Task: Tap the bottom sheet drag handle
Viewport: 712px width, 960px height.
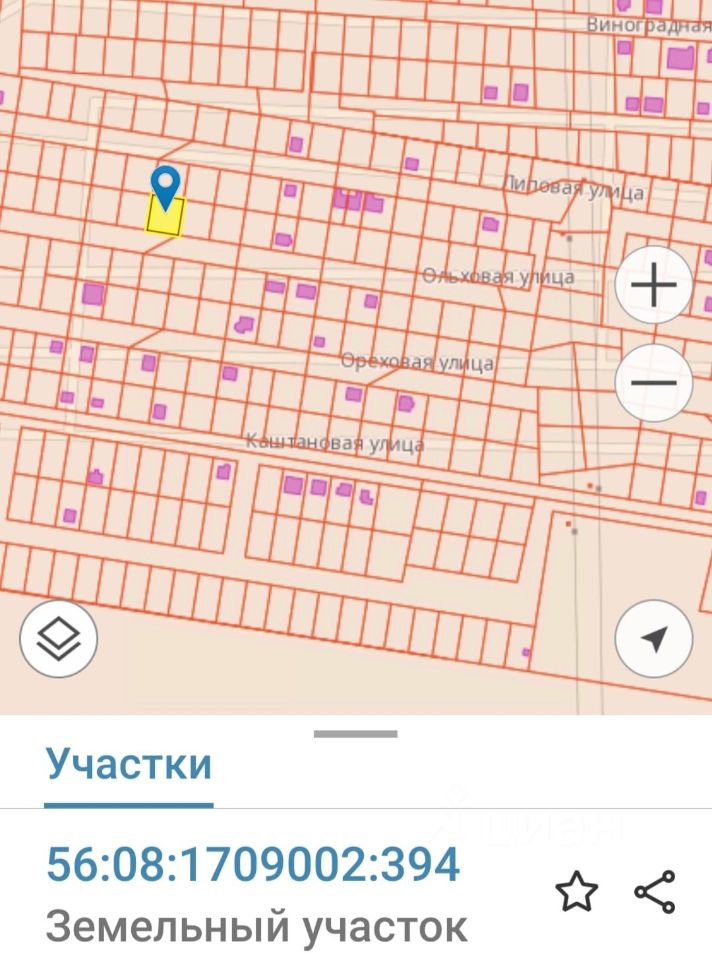Action: click(x=356, y=734)
